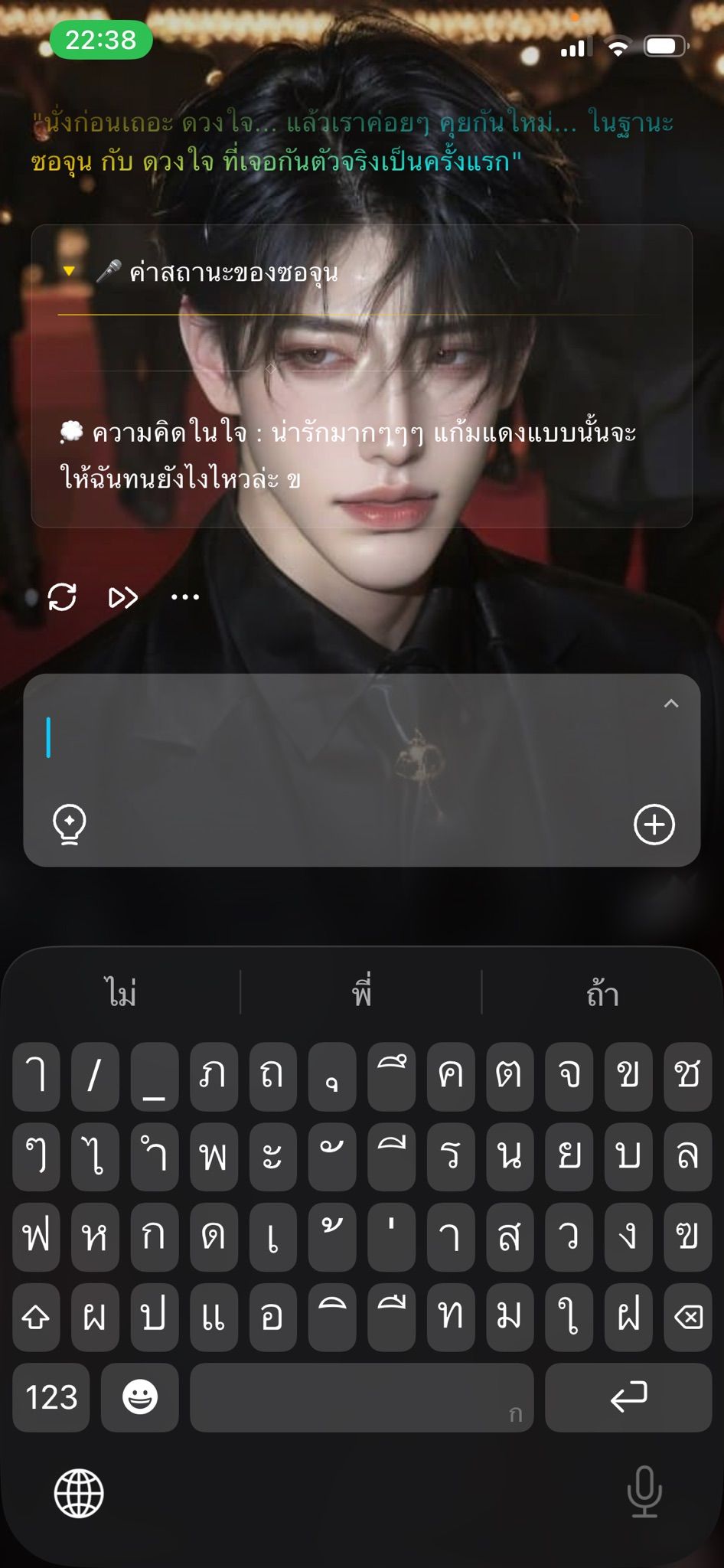Viewport: 724px width, 1568px height.
Task: Start dictation with the microphone
Action: (644, 1491)
